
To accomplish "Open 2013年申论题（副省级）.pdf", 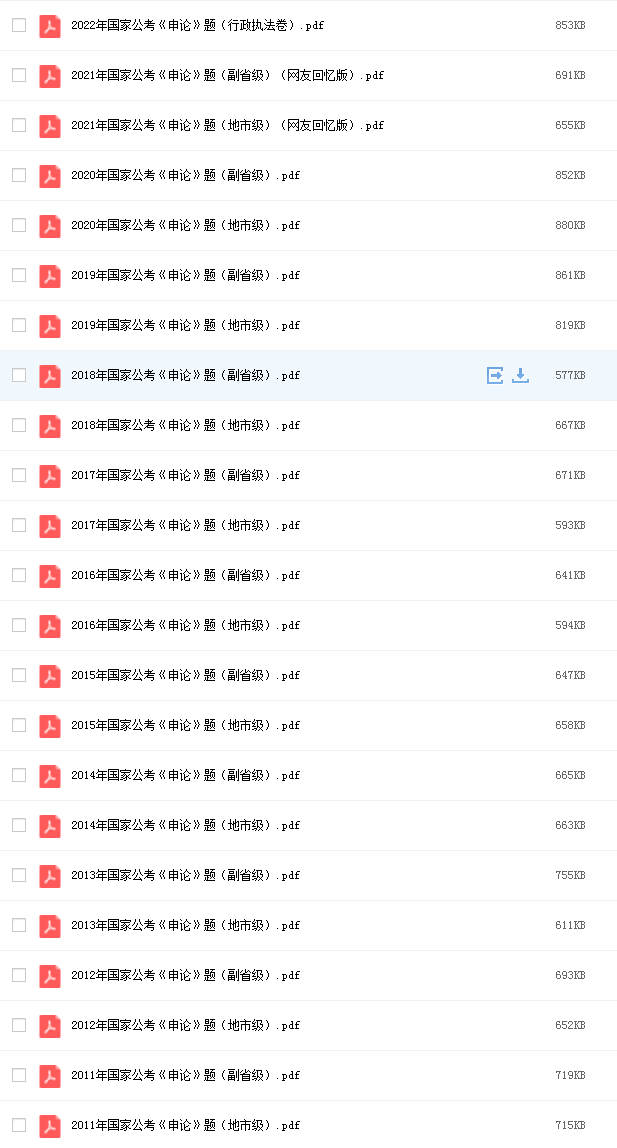I will [185, 875].
